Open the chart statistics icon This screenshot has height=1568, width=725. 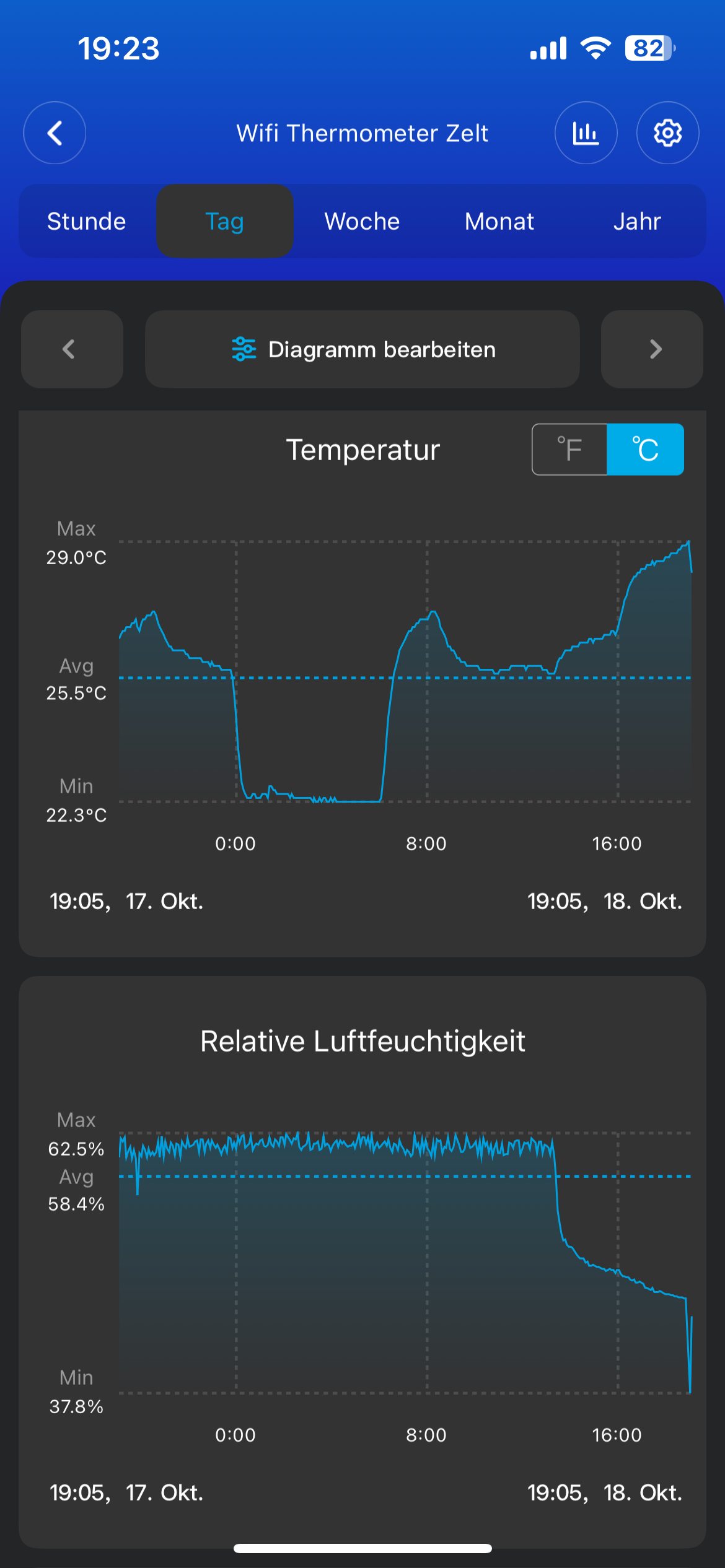click(586, 133)
